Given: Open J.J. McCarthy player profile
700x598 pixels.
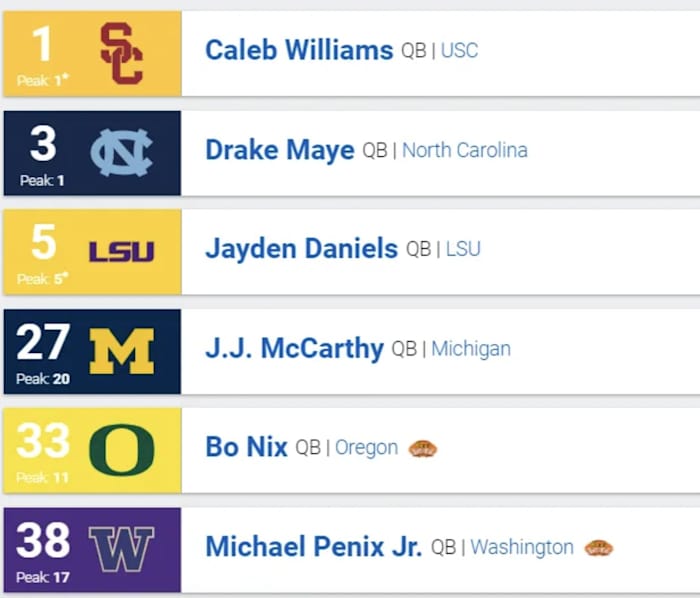Looking at the screenshot, I should click(294, 349).
